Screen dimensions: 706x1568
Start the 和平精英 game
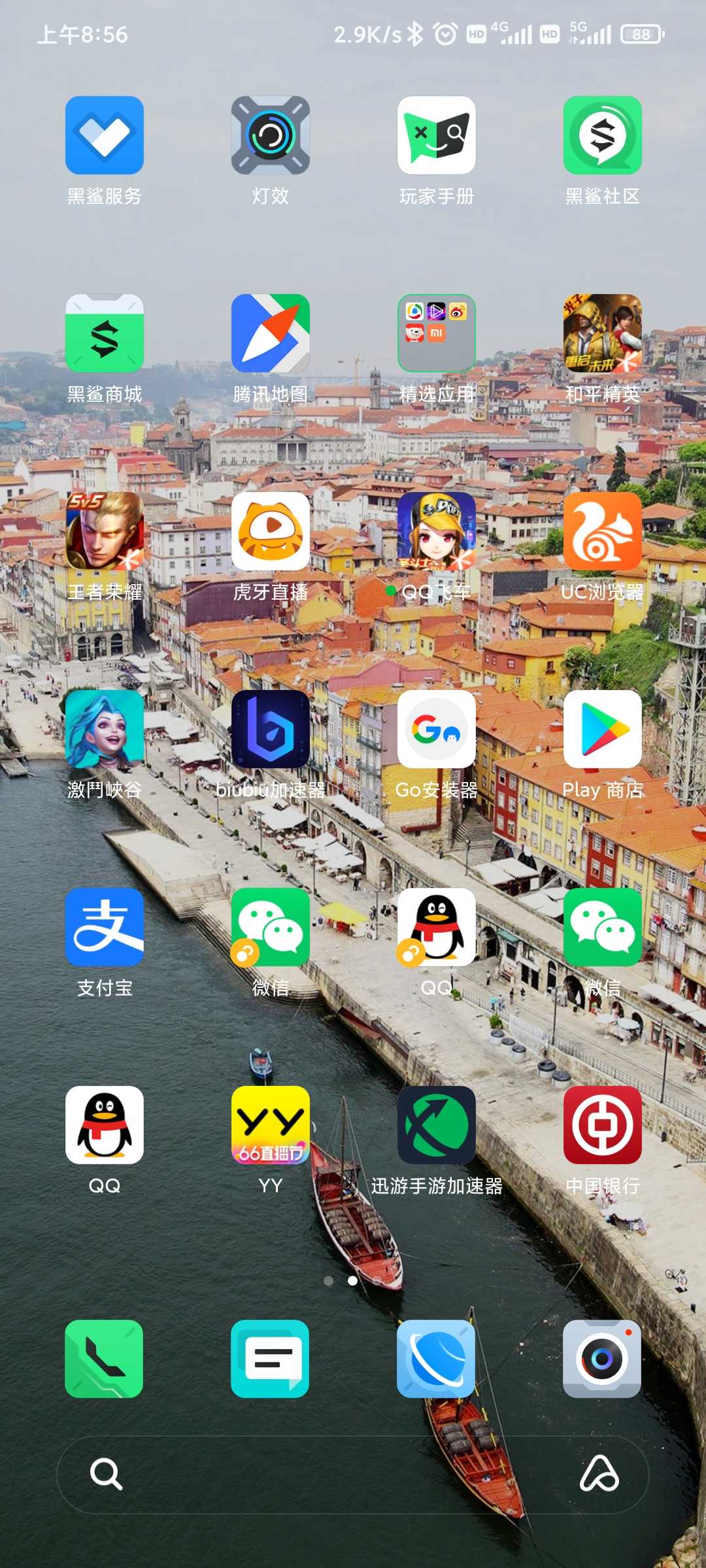coord(603,333)
